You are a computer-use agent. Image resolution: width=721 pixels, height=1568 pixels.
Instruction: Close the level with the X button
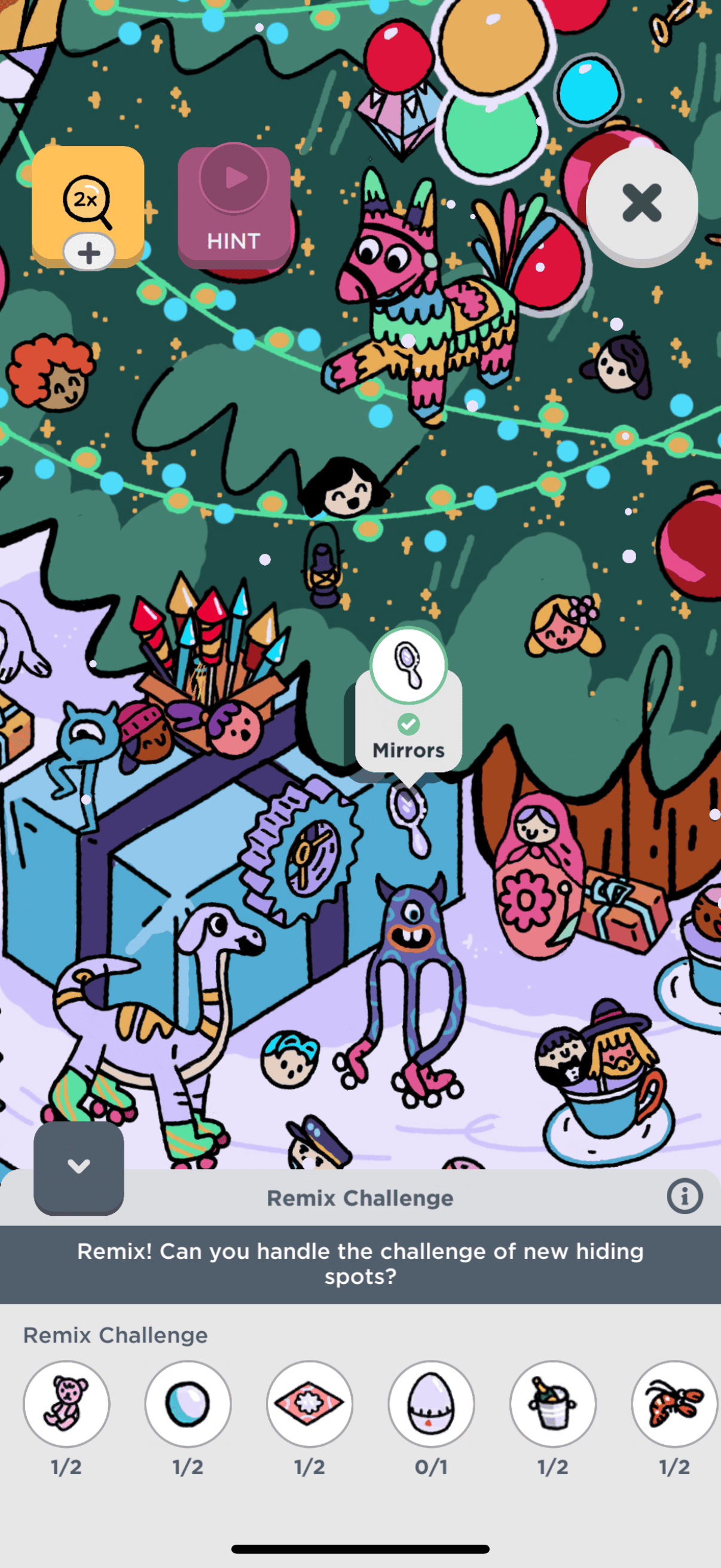point(641,203)
